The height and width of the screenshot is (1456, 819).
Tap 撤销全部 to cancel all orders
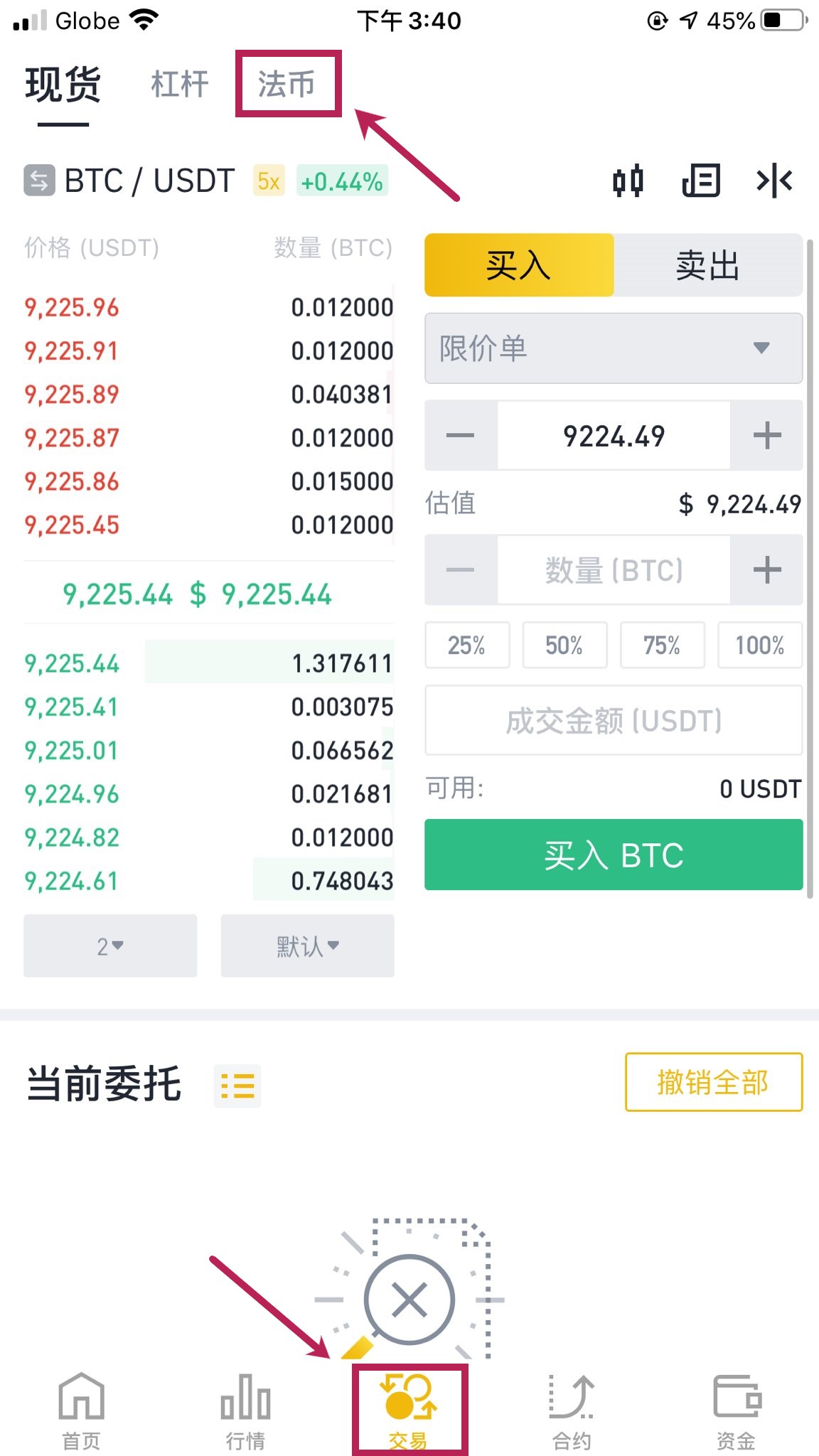pos(713,1082)
